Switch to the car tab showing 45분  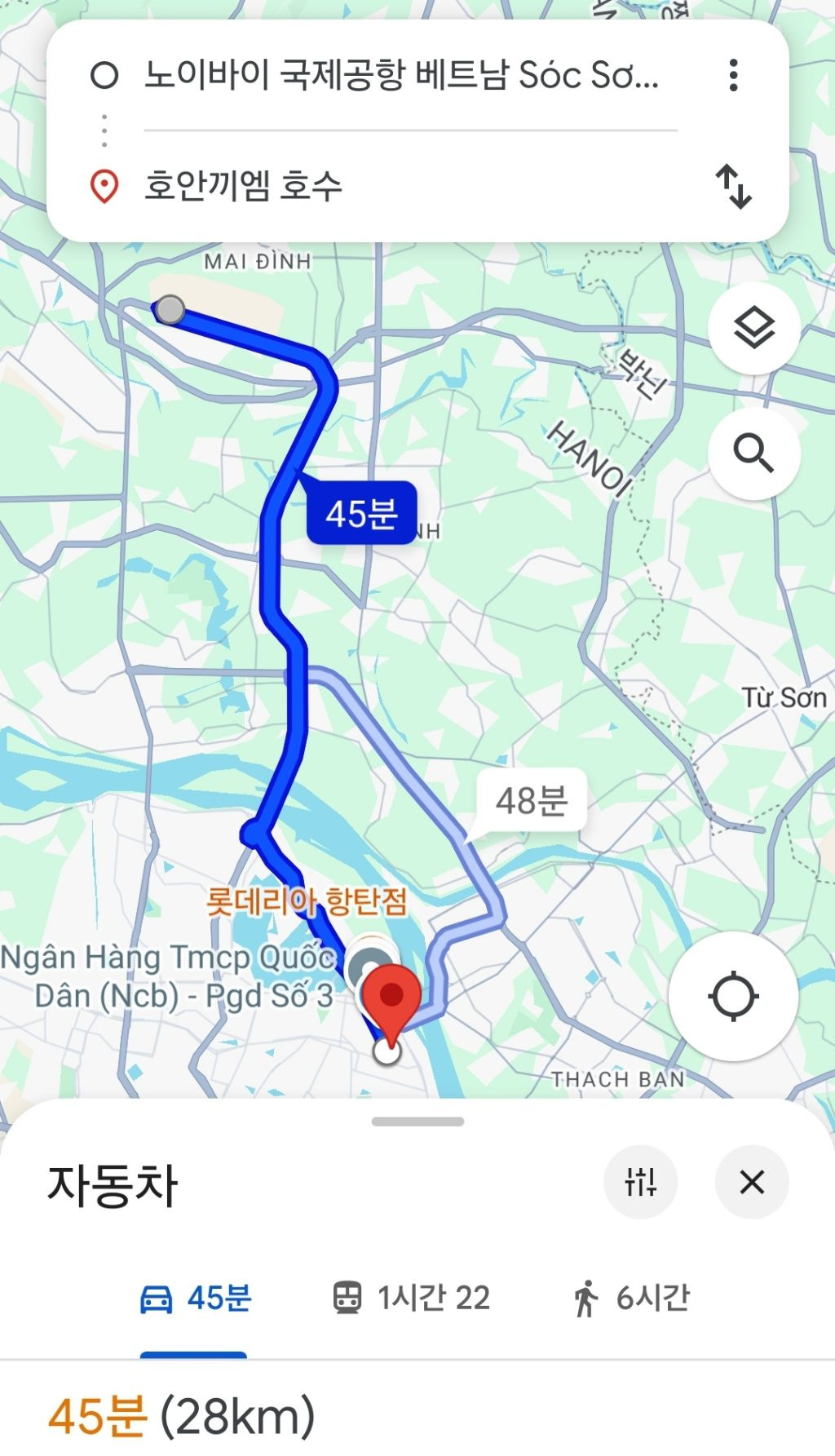[x=195, y=1298]
